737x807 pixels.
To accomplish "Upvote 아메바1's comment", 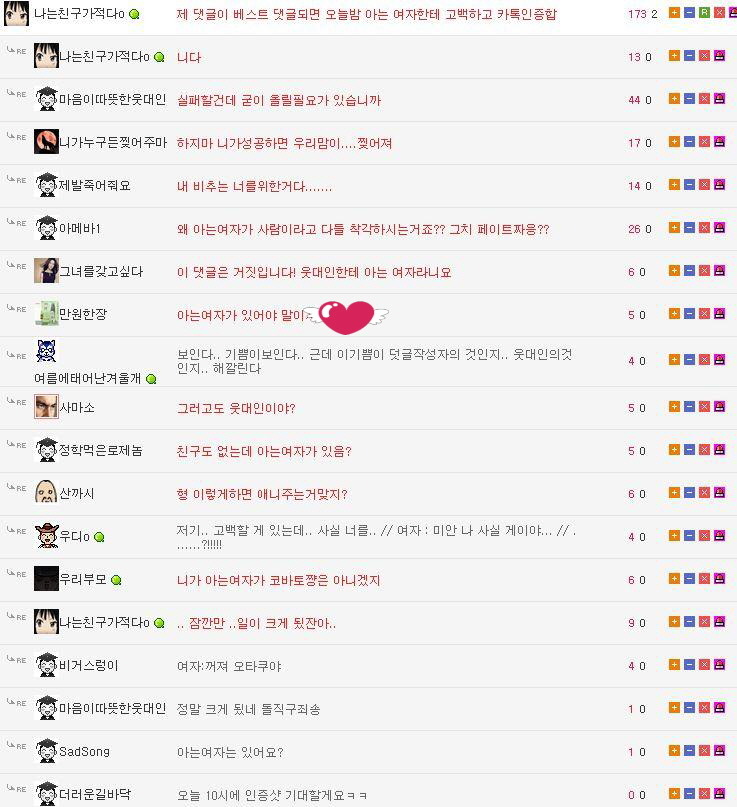I will pyautogui.click(x=674, y=228).
